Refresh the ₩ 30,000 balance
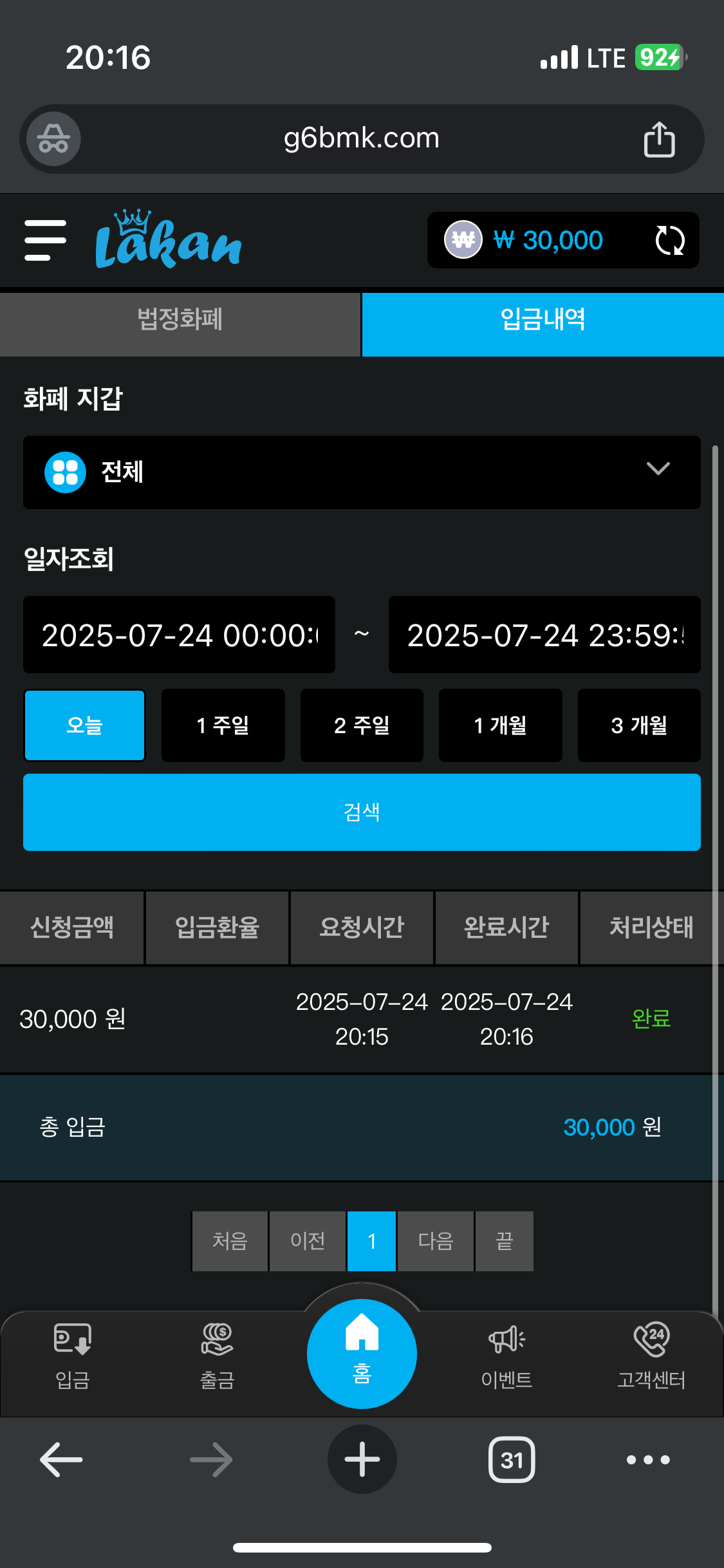The image size is (724, 1568). point(669,241)
